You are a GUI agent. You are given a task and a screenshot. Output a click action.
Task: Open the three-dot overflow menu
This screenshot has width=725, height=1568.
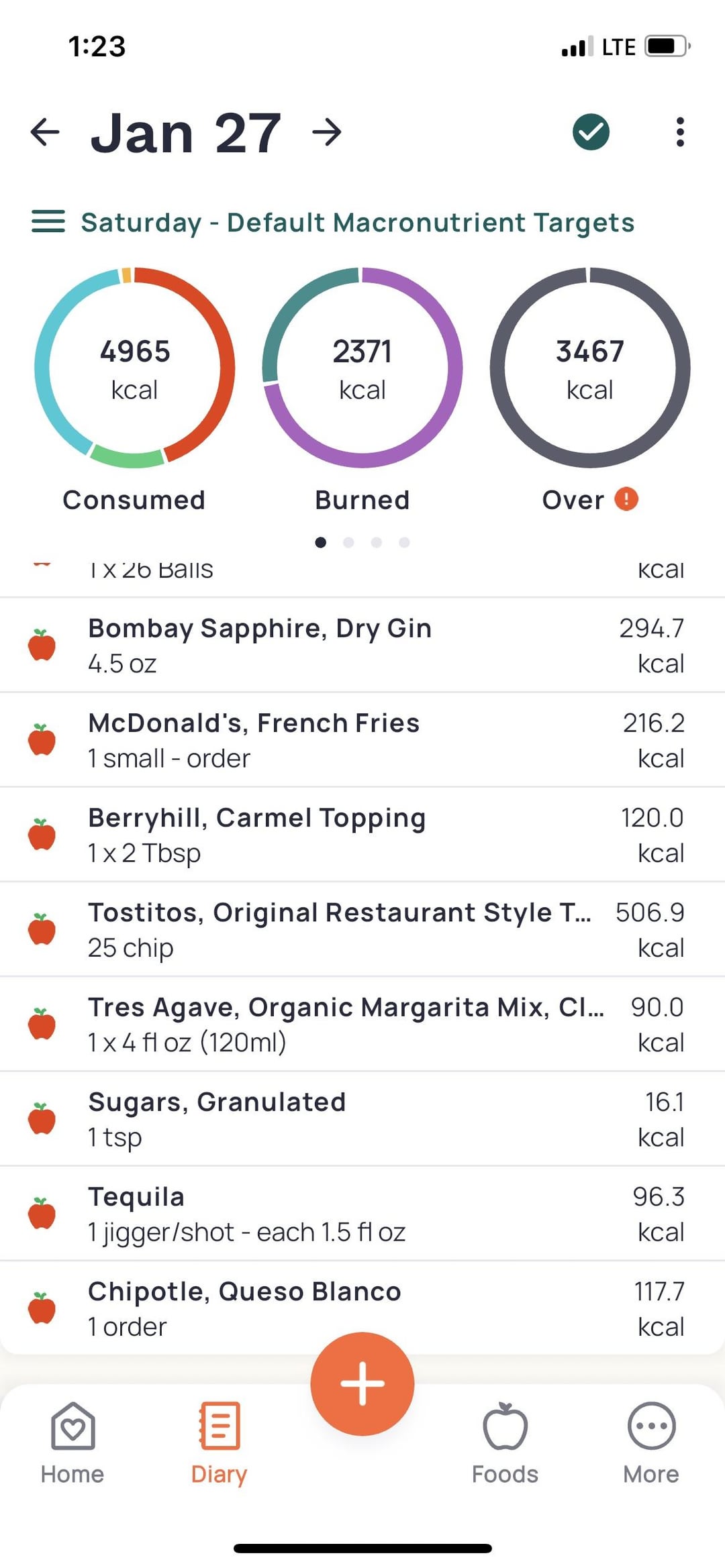[x=680, y=132]
